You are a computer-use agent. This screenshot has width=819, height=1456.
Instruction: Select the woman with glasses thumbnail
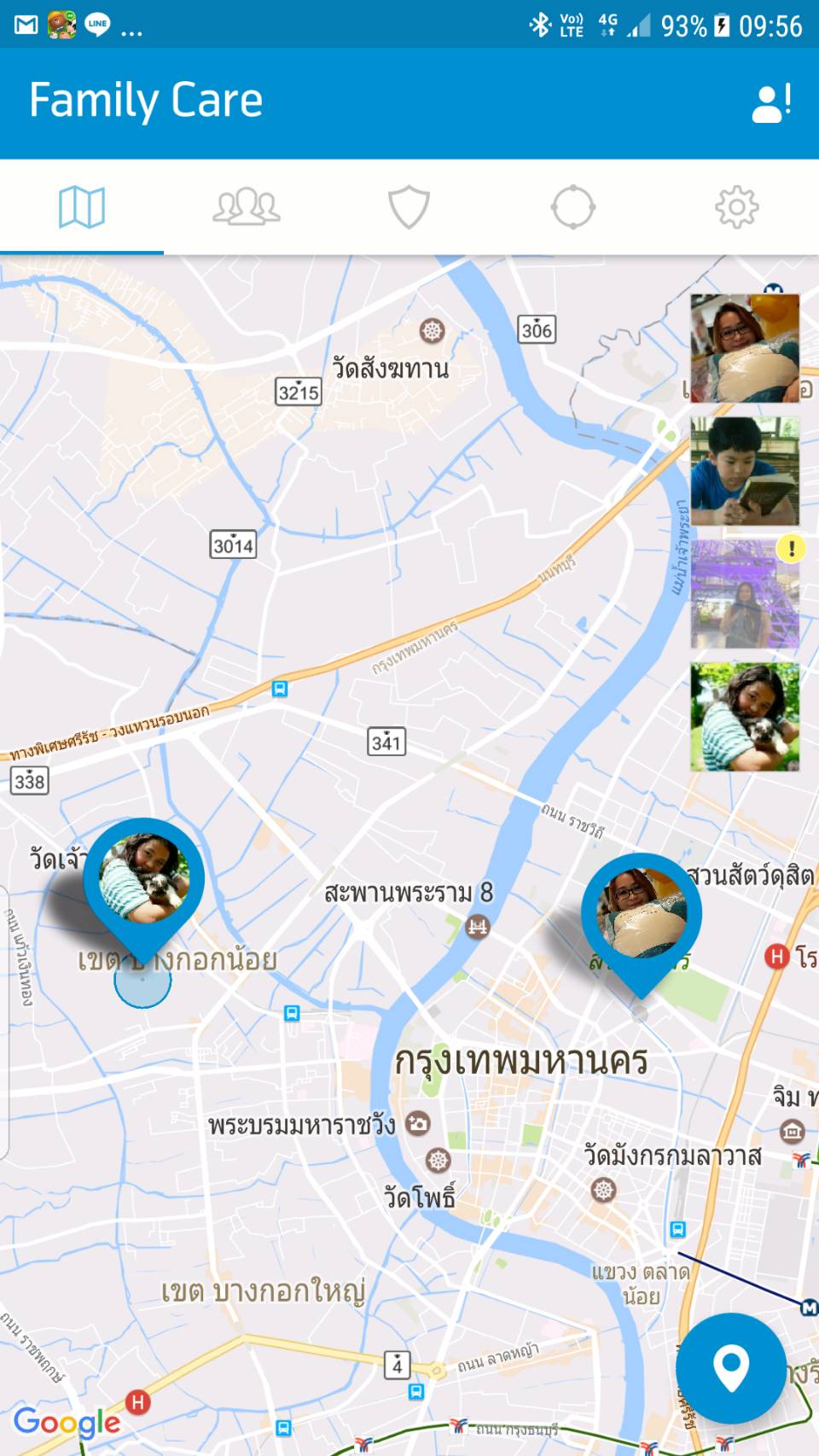pyautogui.click(x=745, y=348)
